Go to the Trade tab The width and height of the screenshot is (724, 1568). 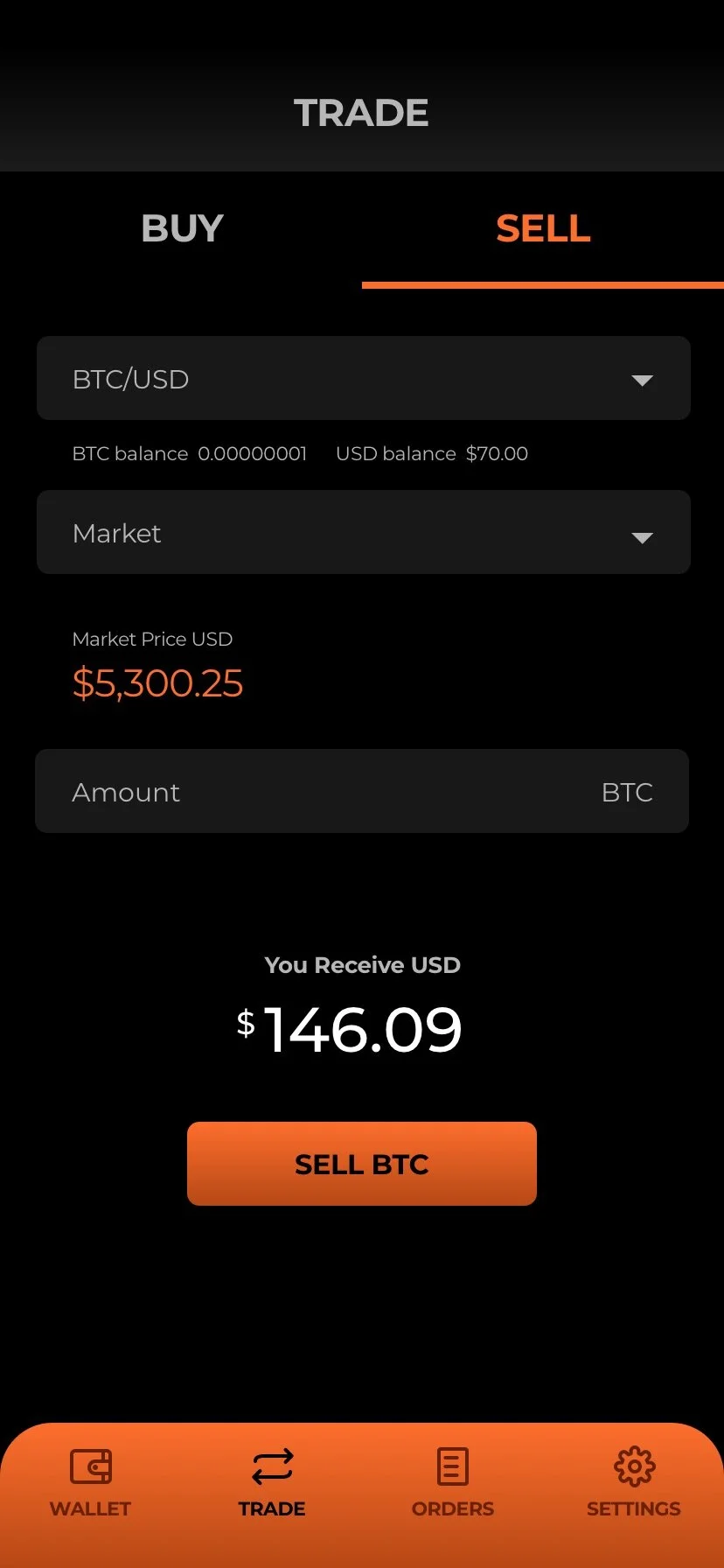(272, 1483)
